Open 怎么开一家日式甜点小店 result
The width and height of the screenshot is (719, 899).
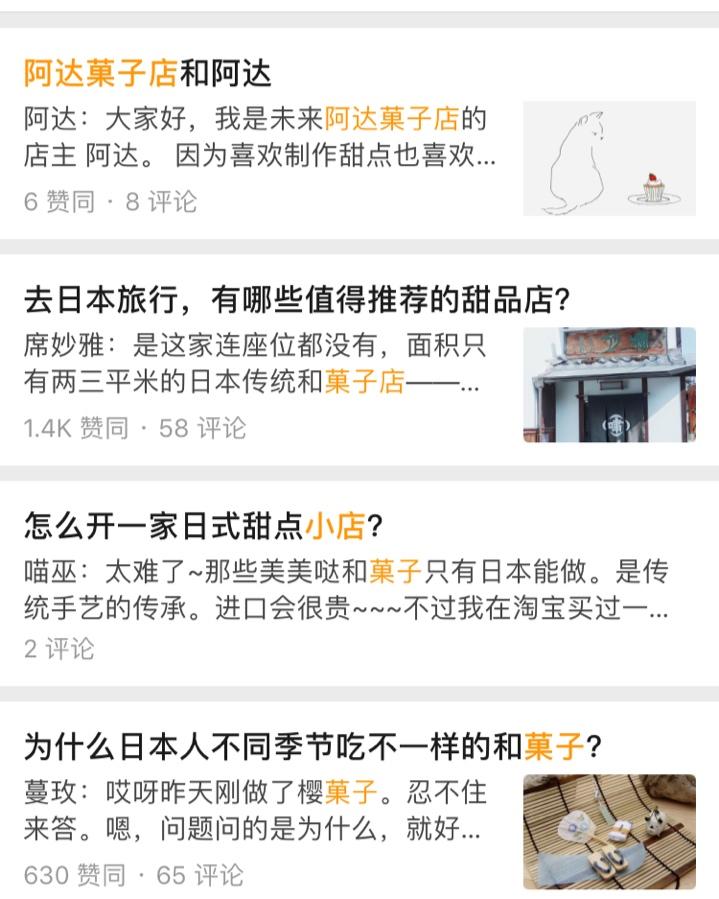pyautogui.click(x=205, y=525)
